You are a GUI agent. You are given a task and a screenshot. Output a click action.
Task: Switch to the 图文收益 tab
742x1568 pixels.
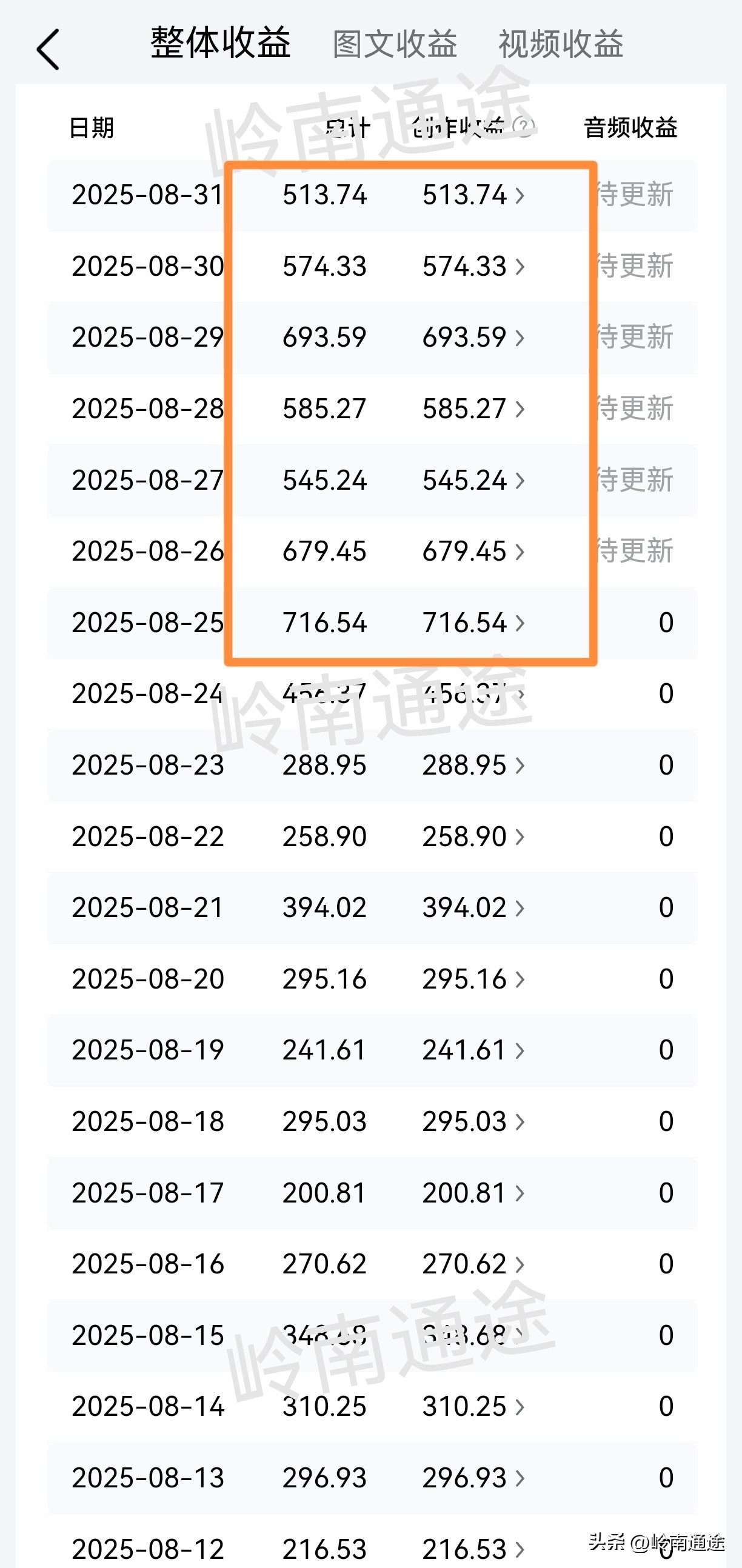(x=395, y=44)
